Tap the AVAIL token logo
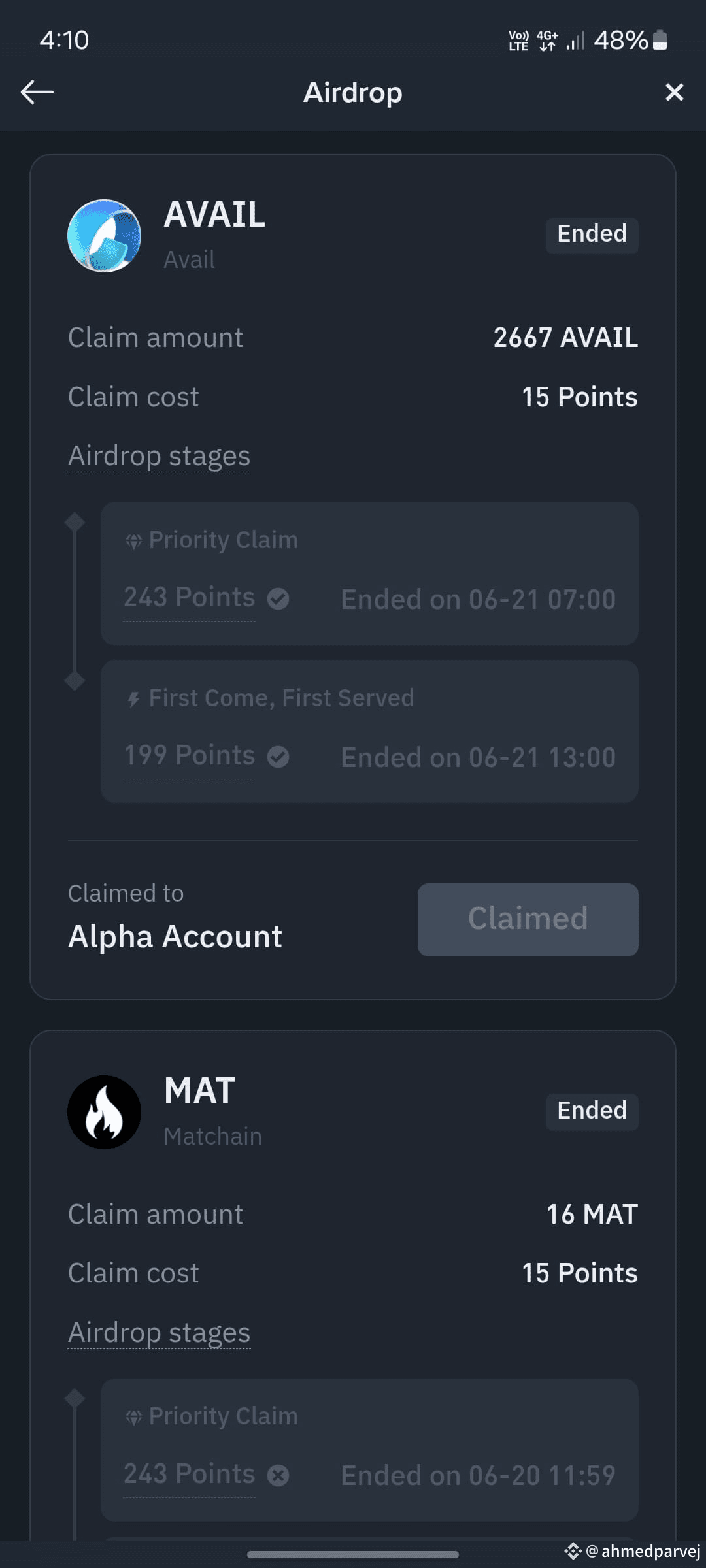Viewport: 706px width, 1568px height. (105, 237)
